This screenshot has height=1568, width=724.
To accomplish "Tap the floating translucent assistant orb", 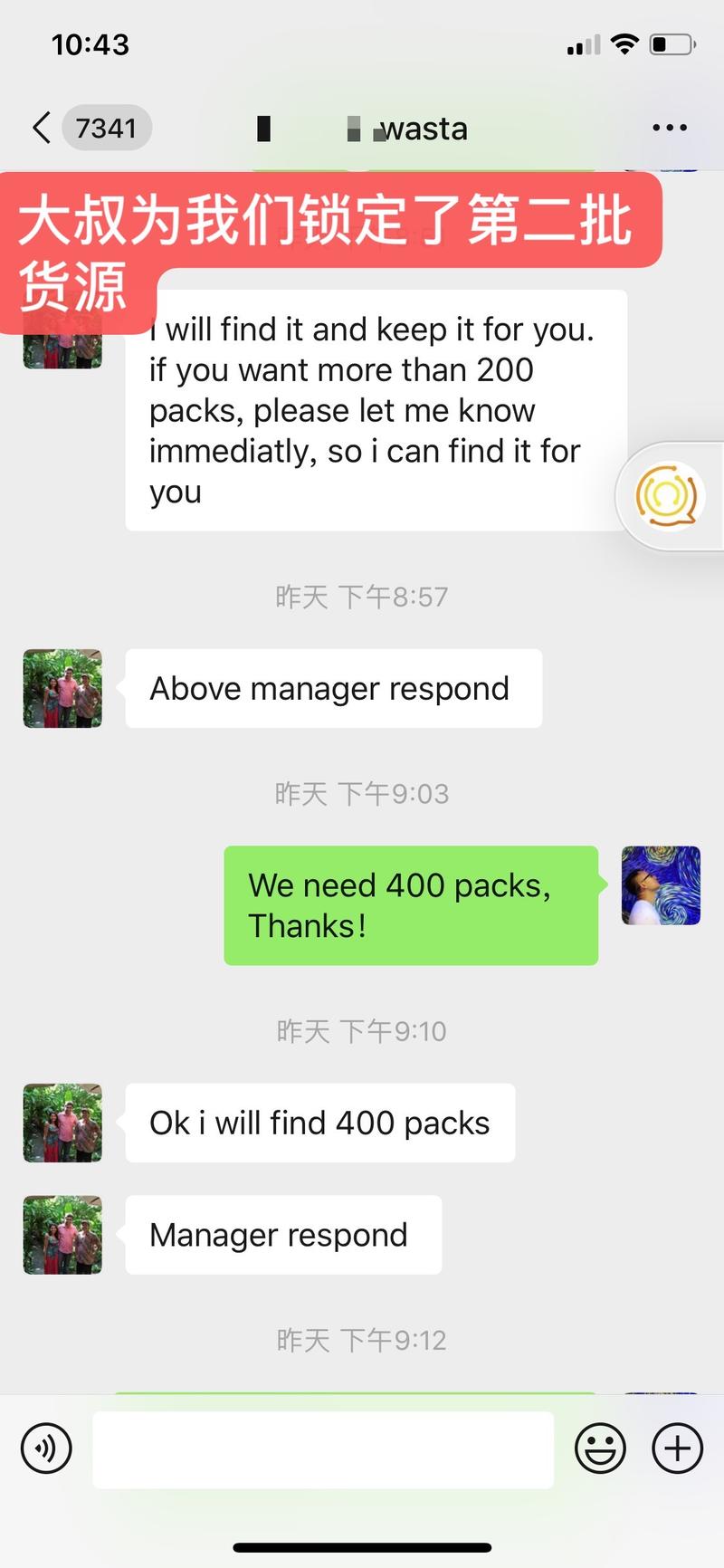I will click(x=670, y=496).
